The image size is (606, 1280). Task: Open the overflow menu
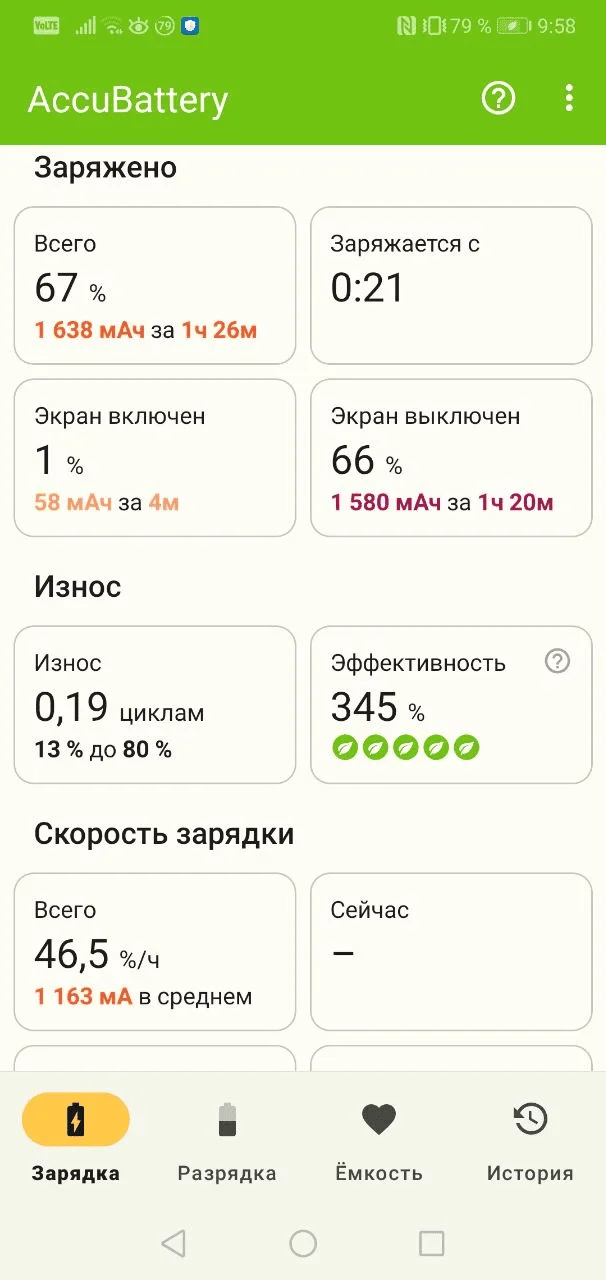tap(569, 98)
